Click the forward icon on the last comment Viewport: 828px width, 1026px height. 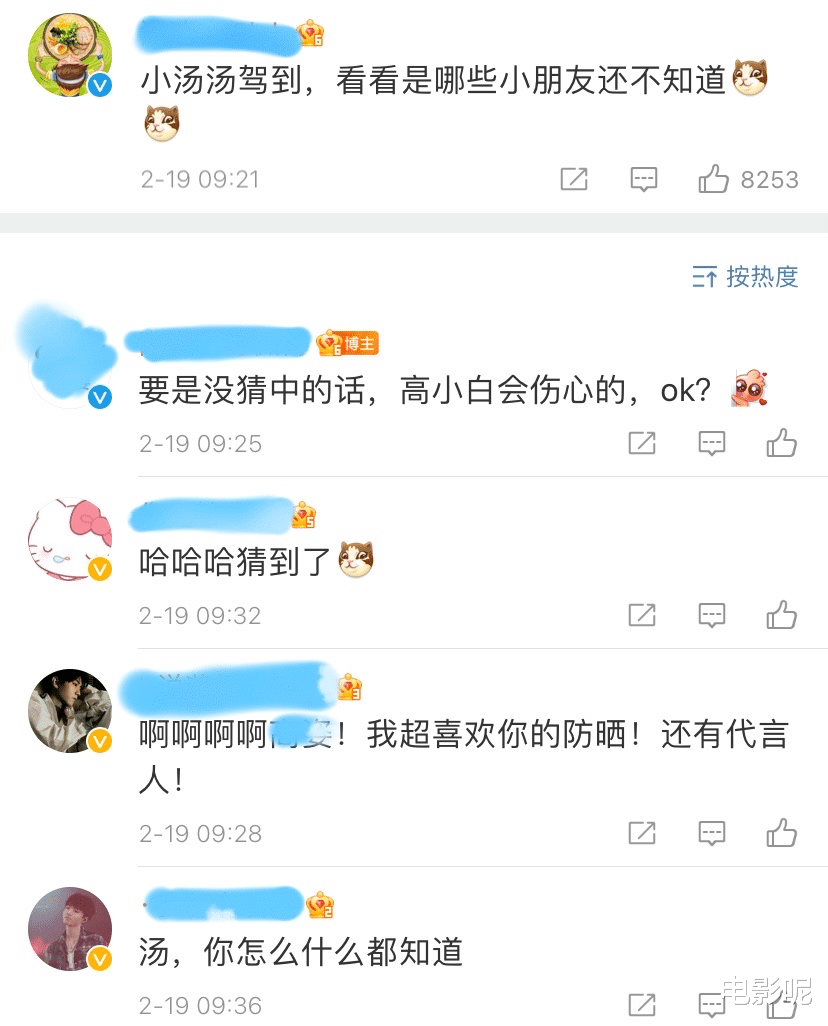click(x=641, y=1001)
